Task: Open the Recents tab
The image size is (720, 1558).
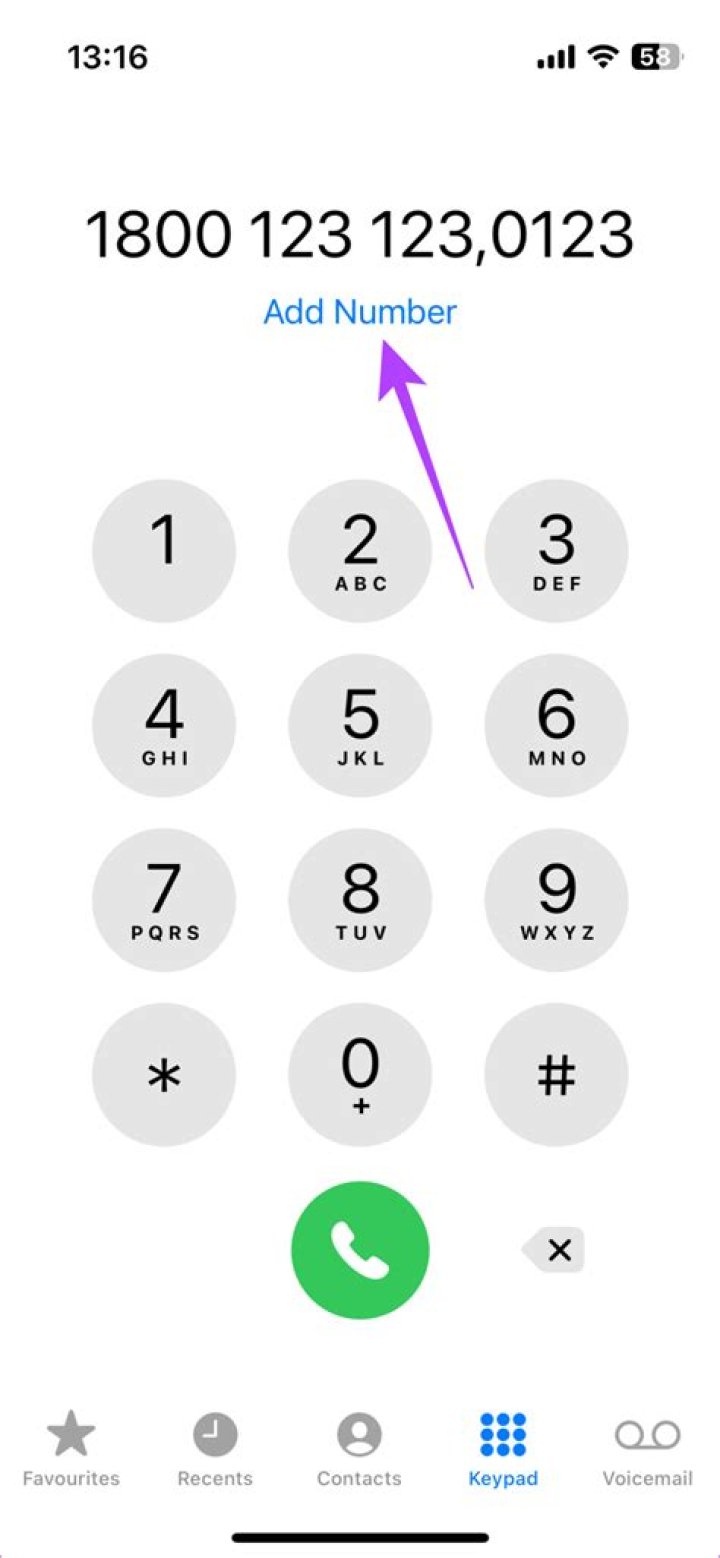Action: pyautogui.click(x=215, y=1450)
